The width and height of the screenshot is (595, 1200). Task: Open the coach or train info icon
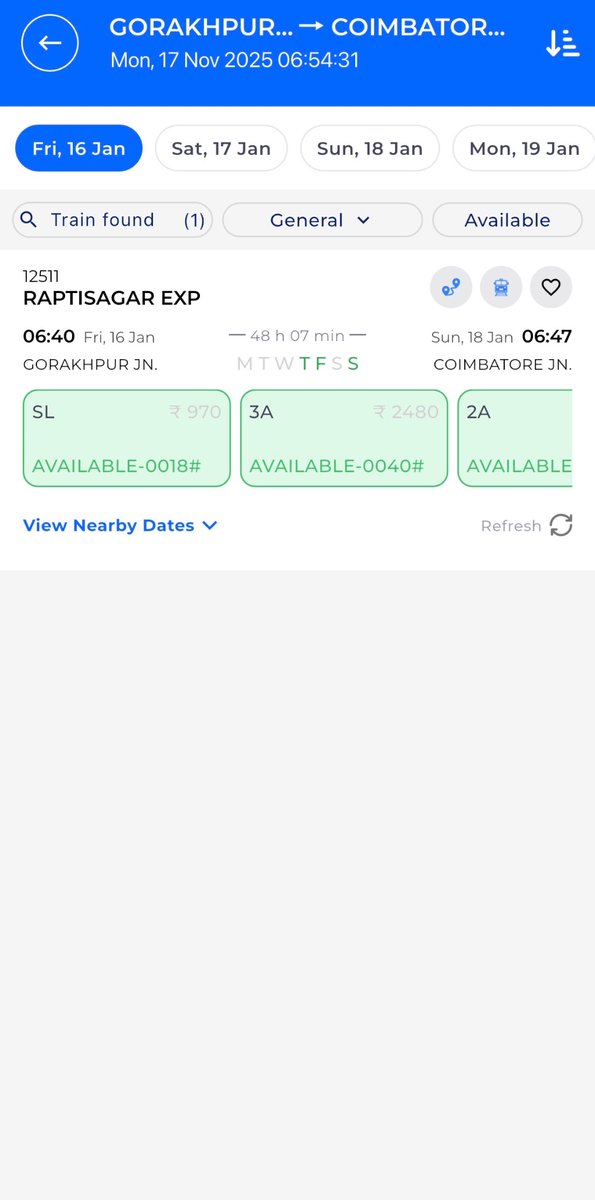[501, 287]
